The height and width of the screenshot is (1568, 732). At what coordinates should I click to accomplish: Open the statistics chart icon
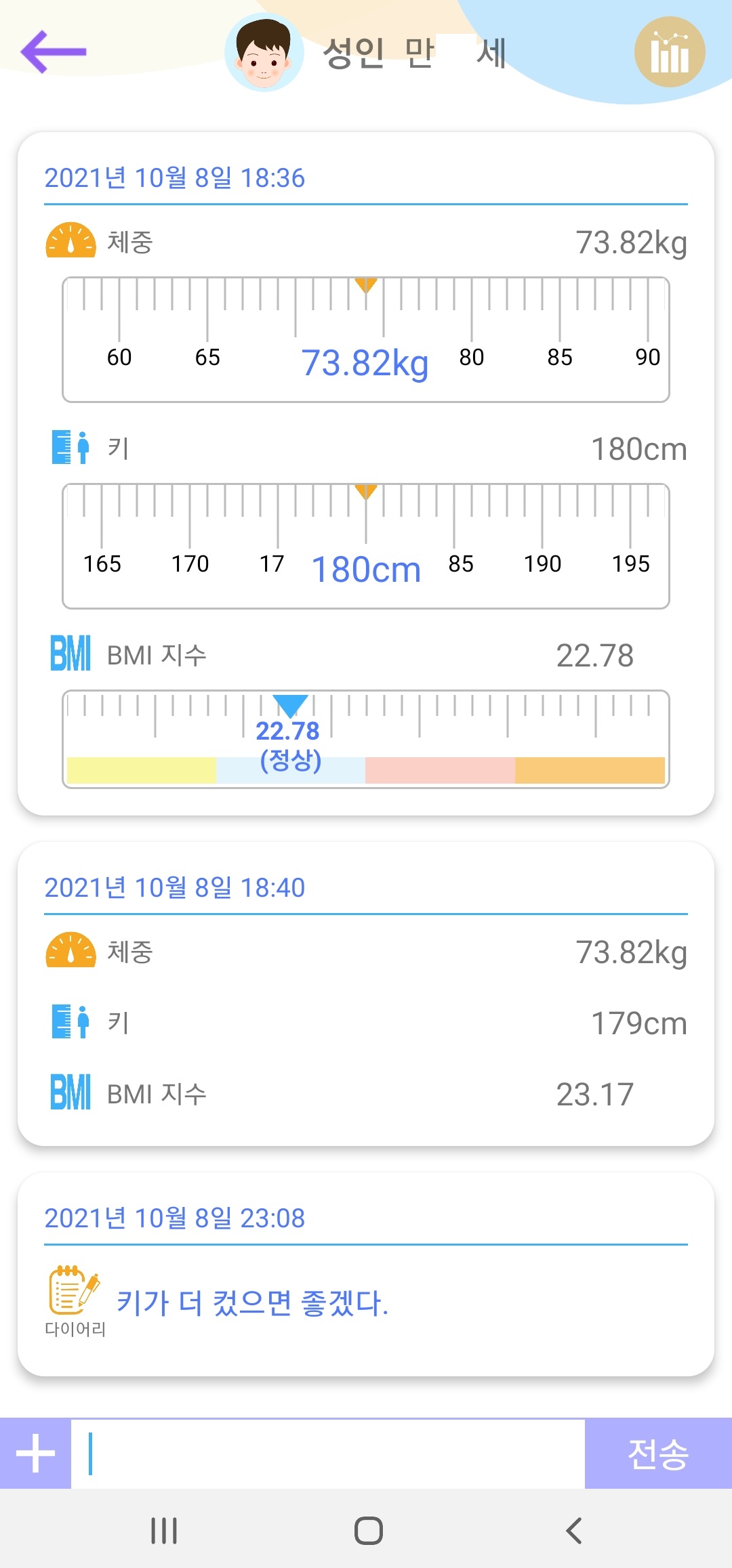670,52
